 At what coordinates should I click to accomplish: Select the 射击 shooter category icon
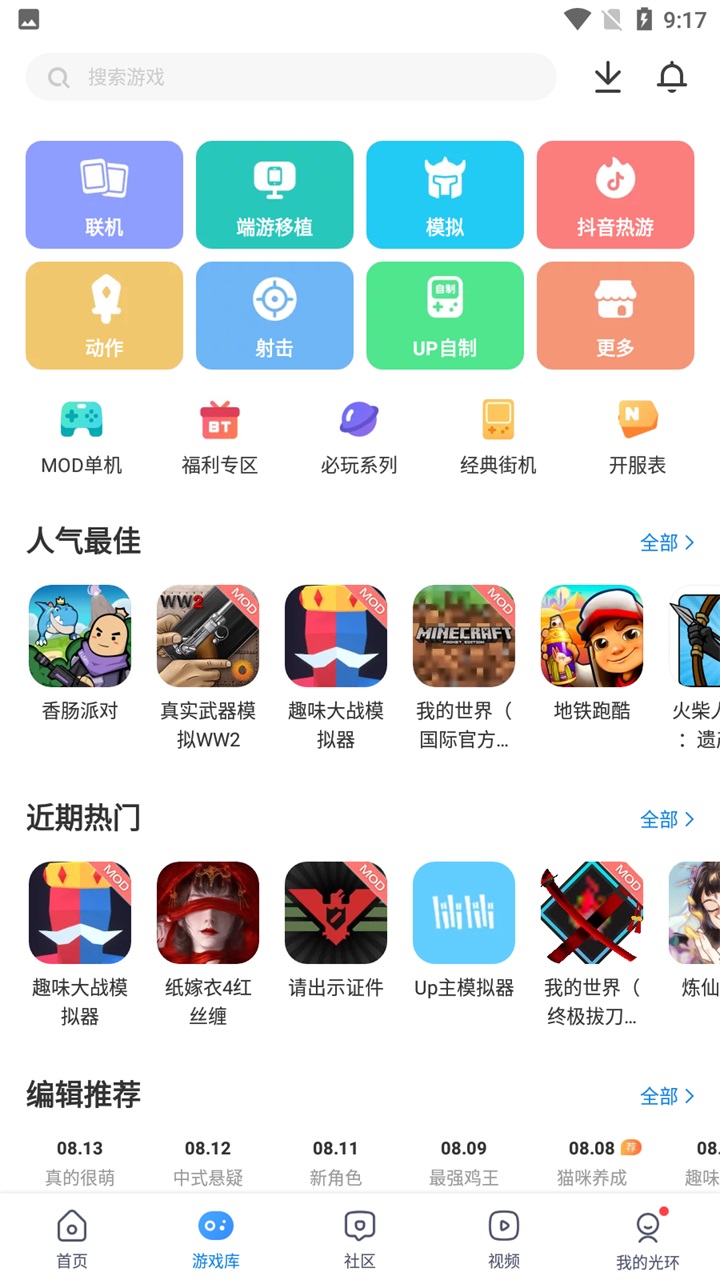pyautogui.click(x=274, y=315)
